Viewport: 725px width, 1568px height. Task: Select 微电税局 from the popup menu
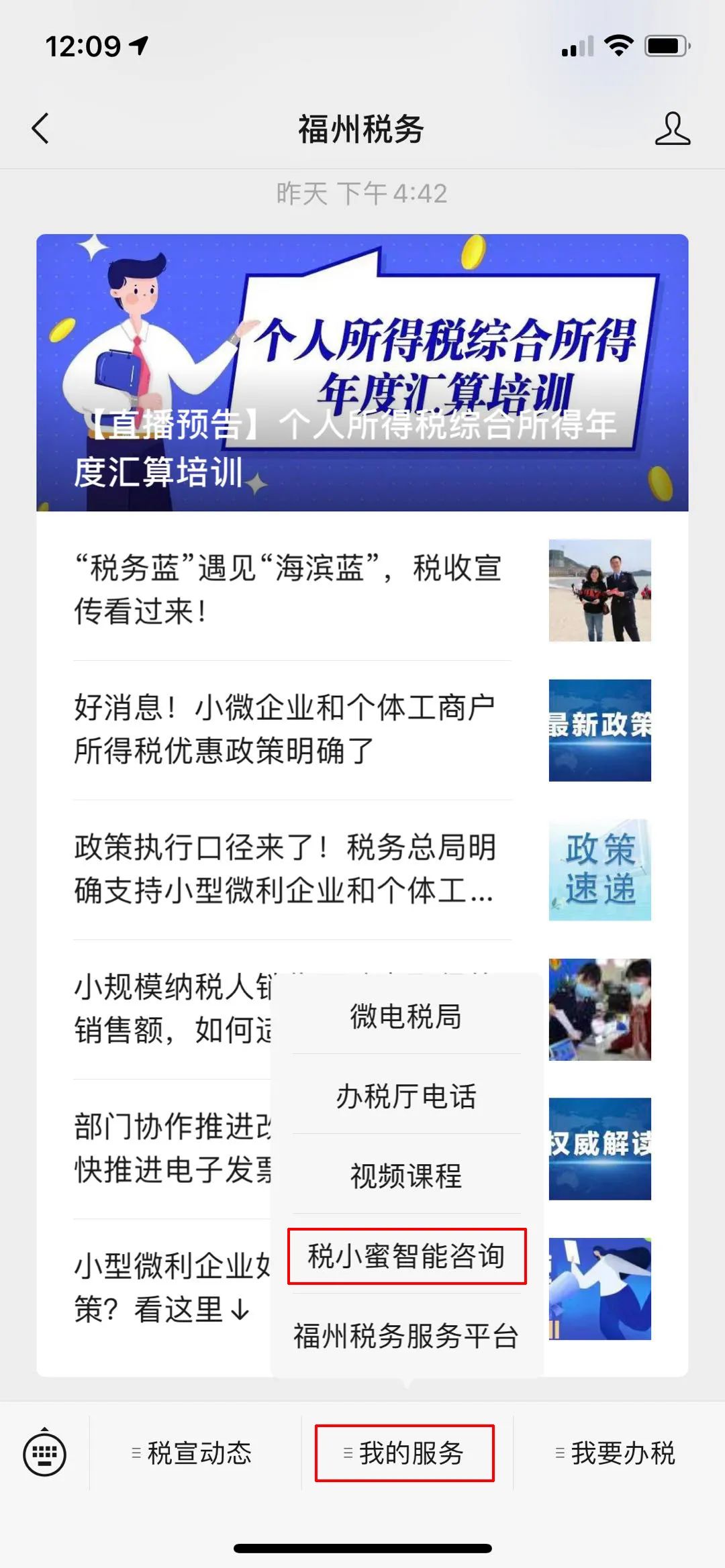click(x=406, y=1016)
